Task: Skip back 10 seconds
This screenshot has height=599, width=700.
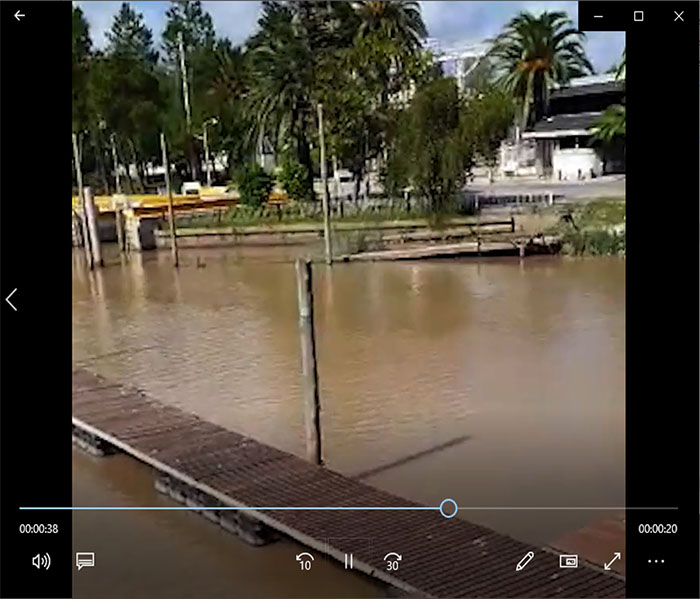Action: [304, 562]
